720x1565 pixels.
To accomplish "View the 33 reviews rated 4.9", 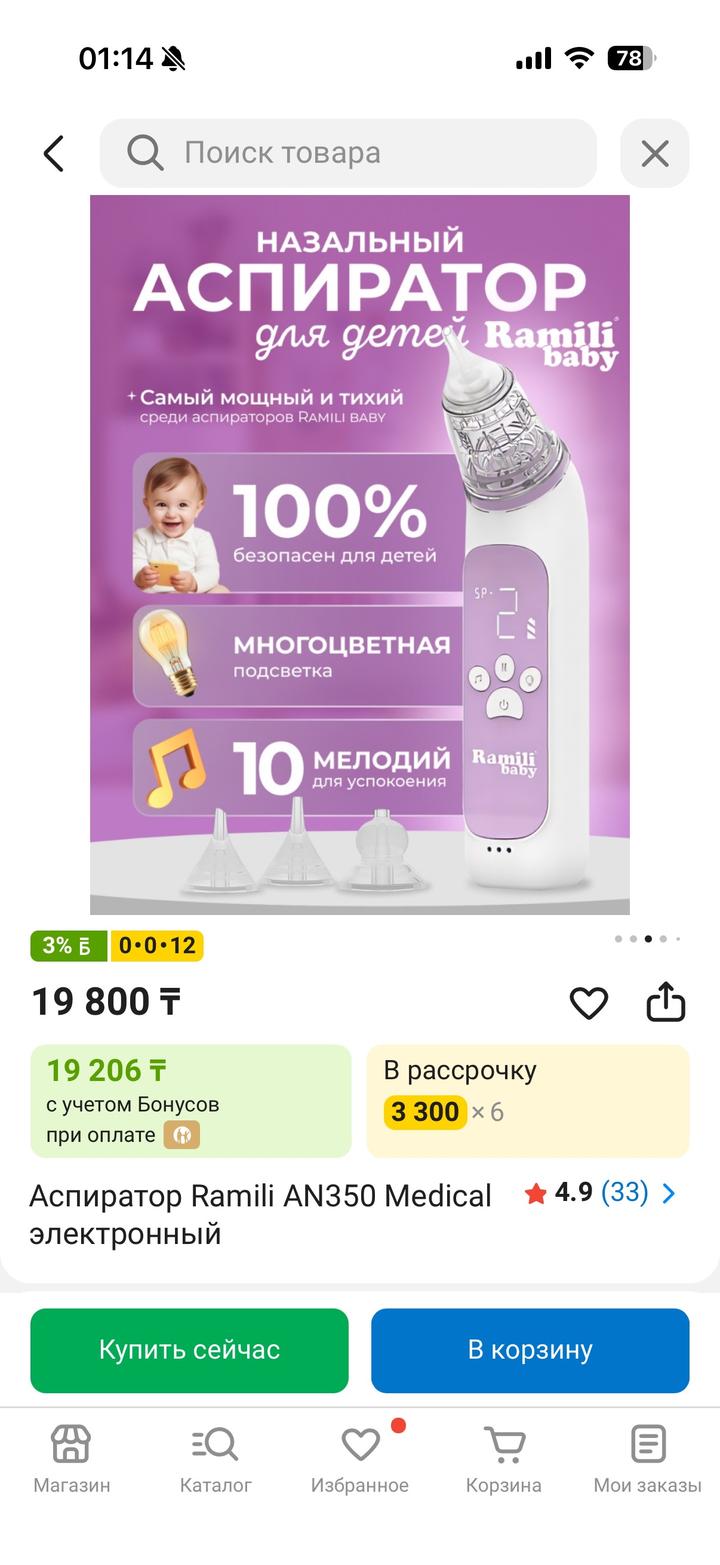I will 600,1193.
